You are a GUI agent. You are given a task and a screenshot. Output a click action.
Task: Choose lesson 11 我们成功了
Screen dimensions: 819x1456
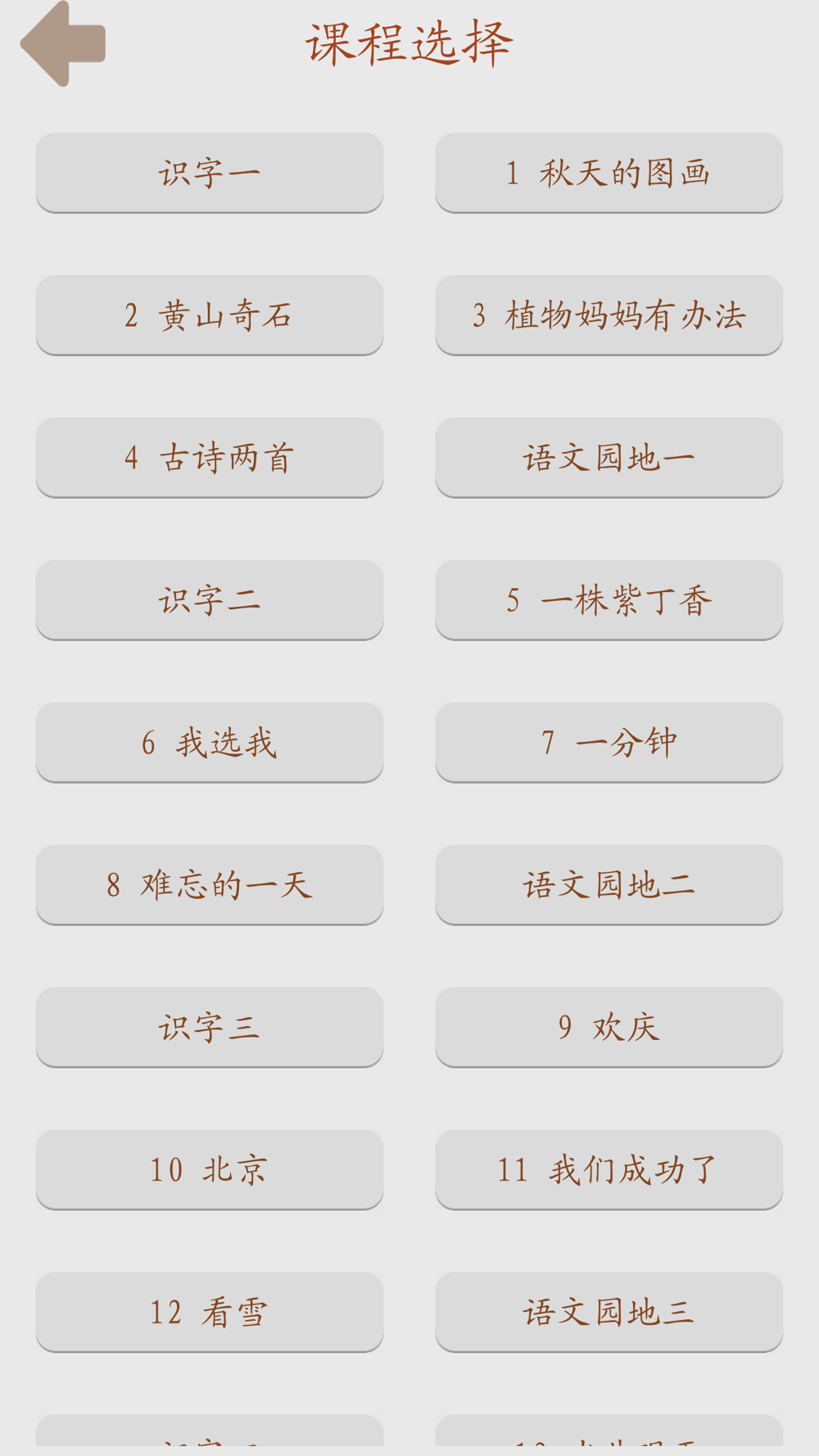tap(609, 1169)
